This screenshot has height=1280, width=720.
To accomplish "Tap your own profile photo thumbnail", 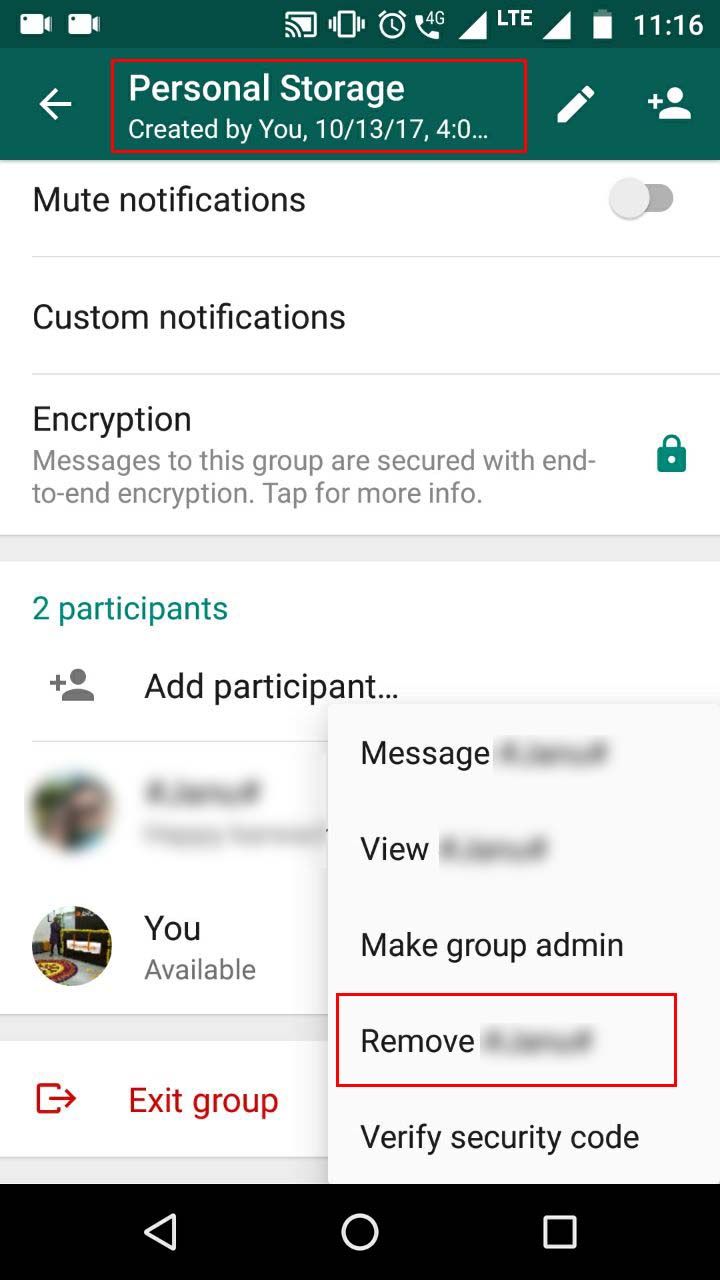I will [71, 945].
